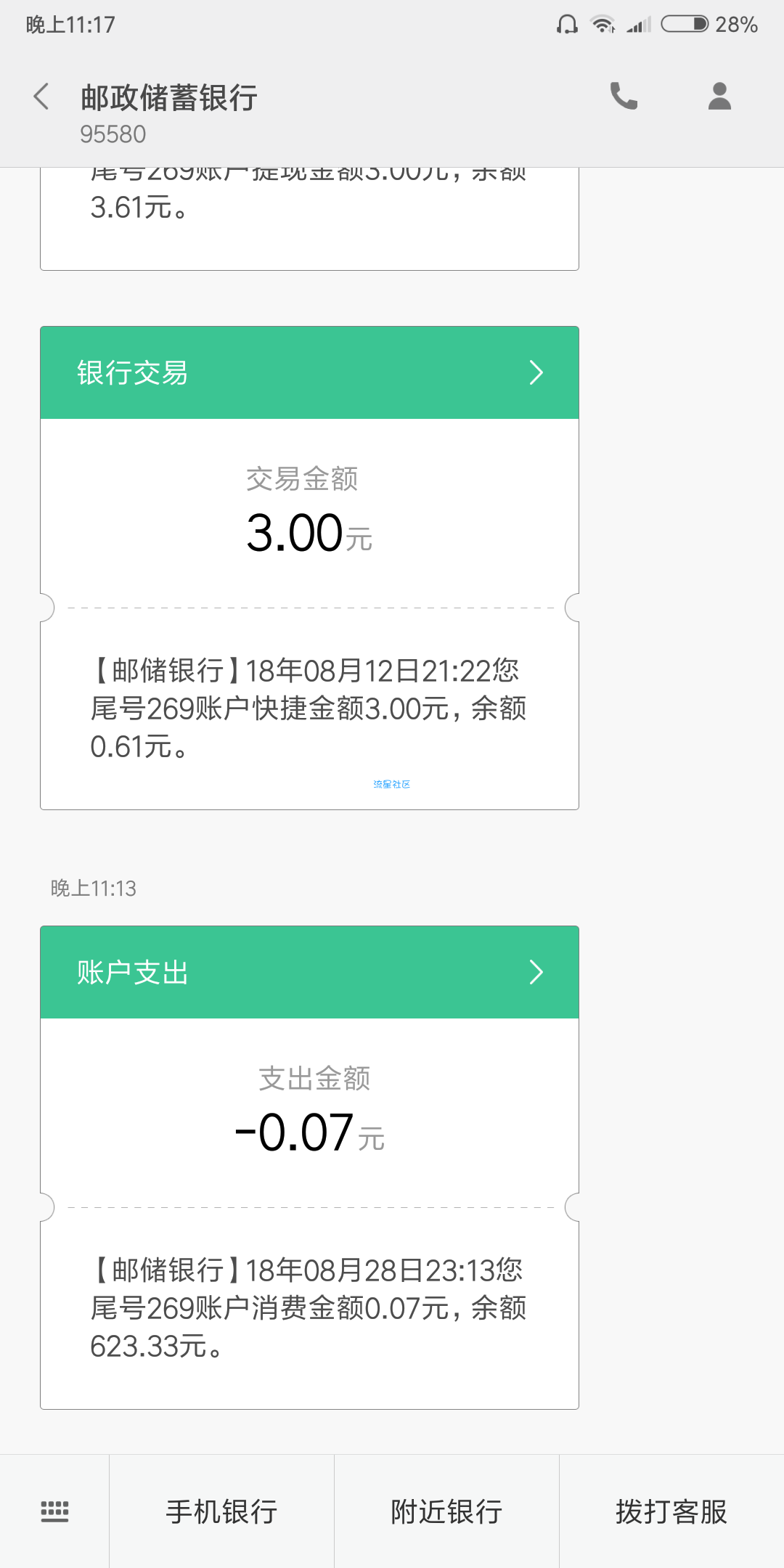Call 95580 using the phone icon
Viewport: 784px width, 1568px height.
(624, 96)
